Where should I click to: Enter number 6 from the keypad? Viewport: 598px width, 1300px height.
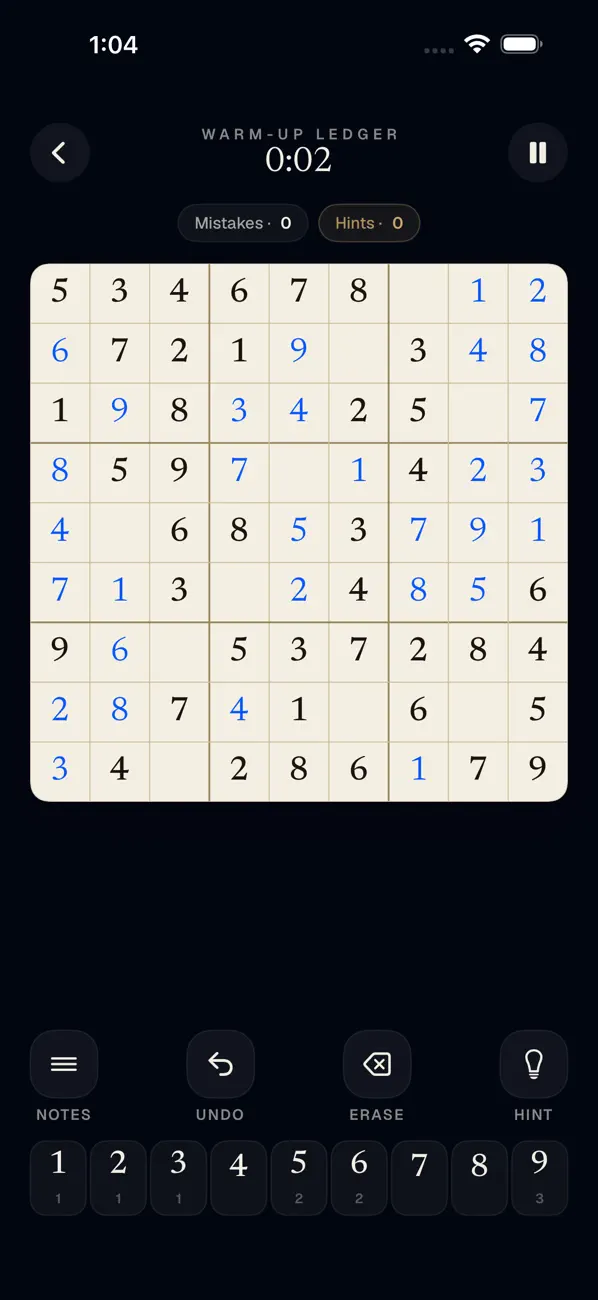359,1178
